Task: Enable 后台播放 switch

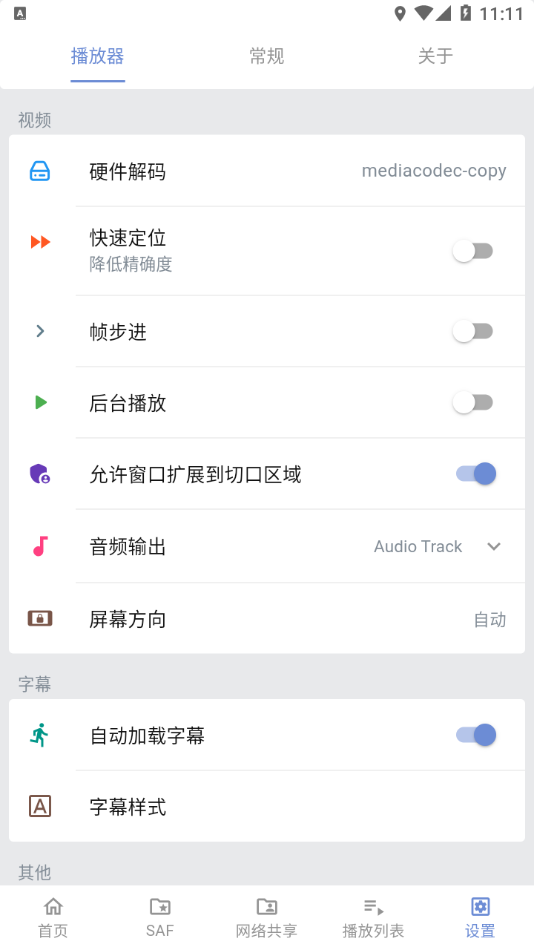Action: coord(473,402)
